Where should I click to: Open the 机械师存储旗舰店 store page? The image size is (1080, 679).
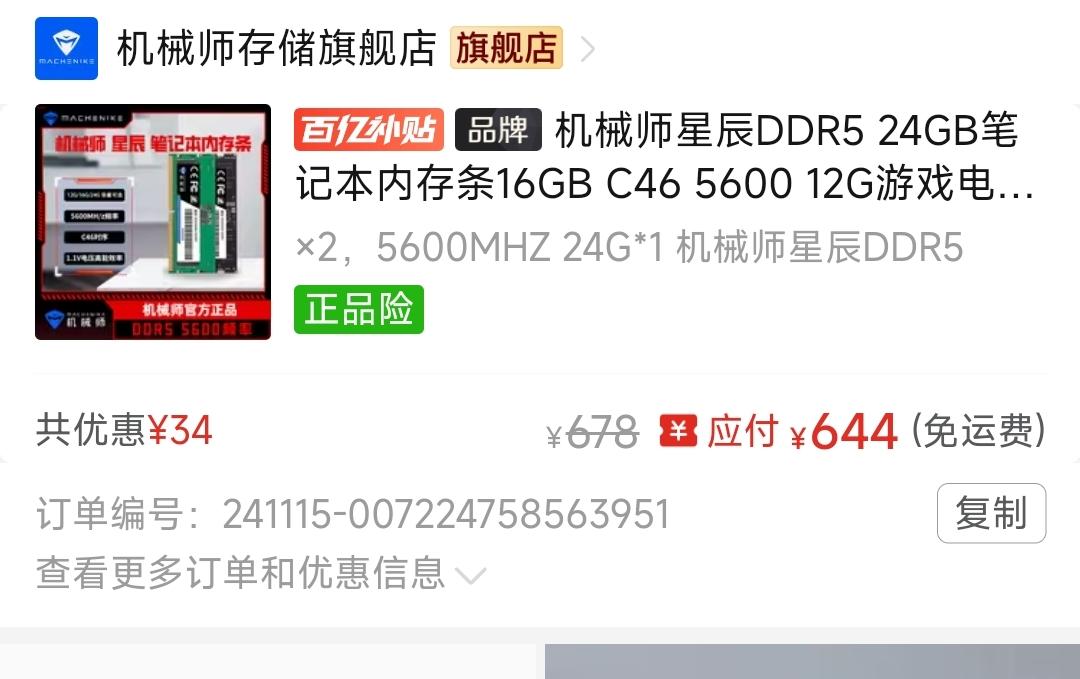[277, 48]
